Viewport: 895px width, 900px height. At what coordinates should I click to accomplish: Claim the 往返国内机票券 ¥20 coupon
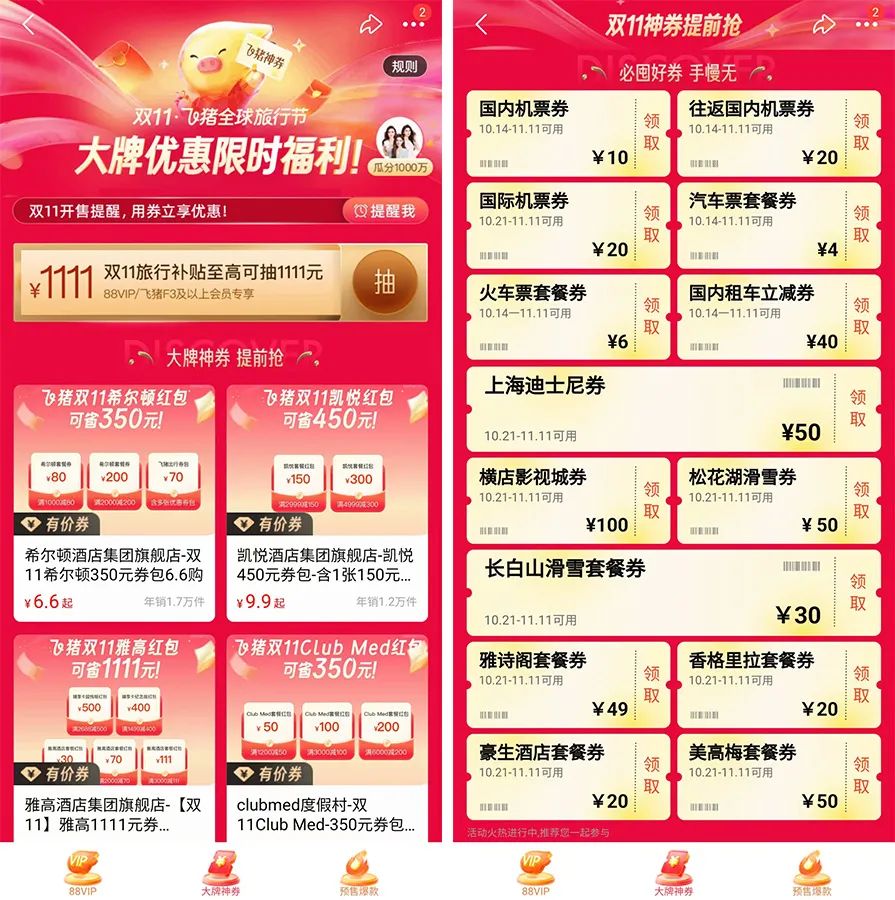860,132
